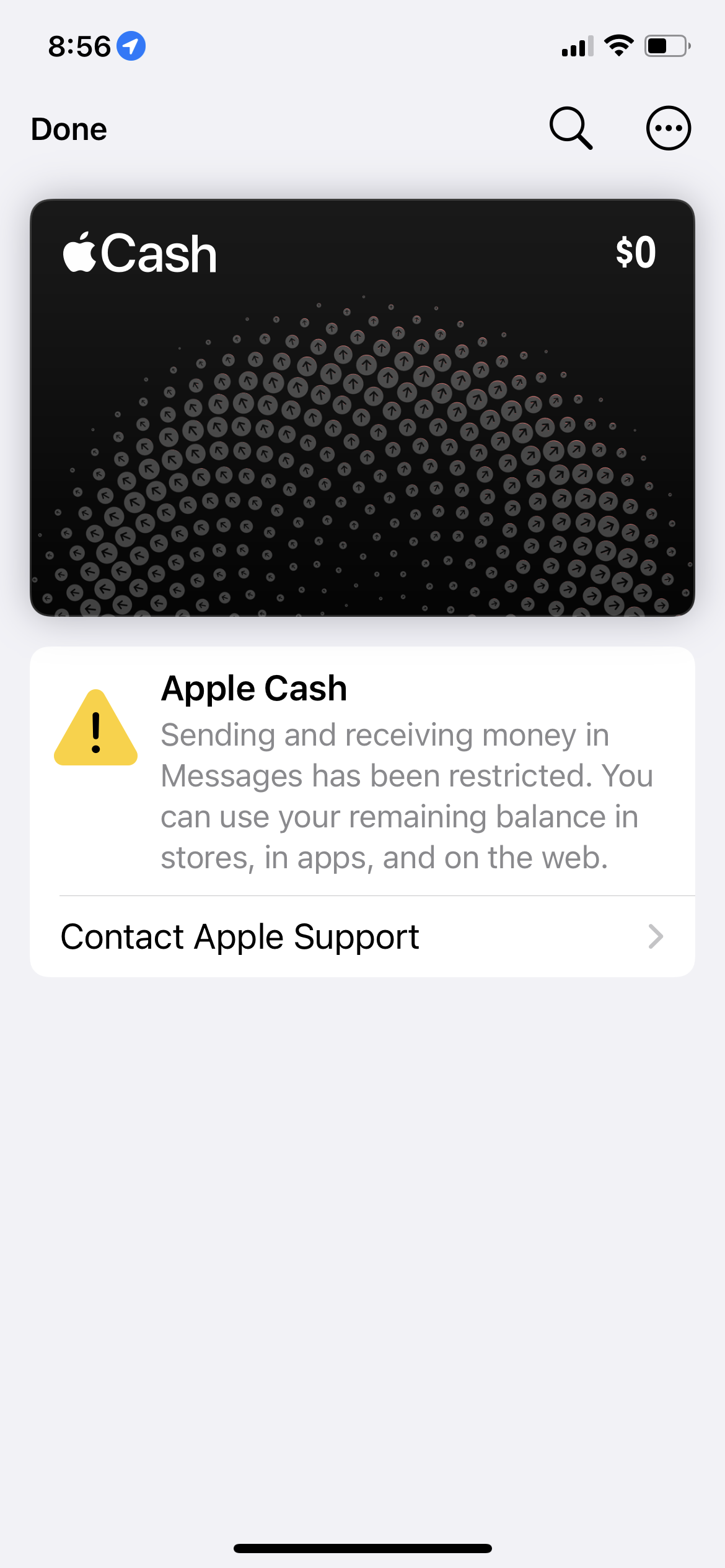Tap the Apple Cash card

point(362,407)
